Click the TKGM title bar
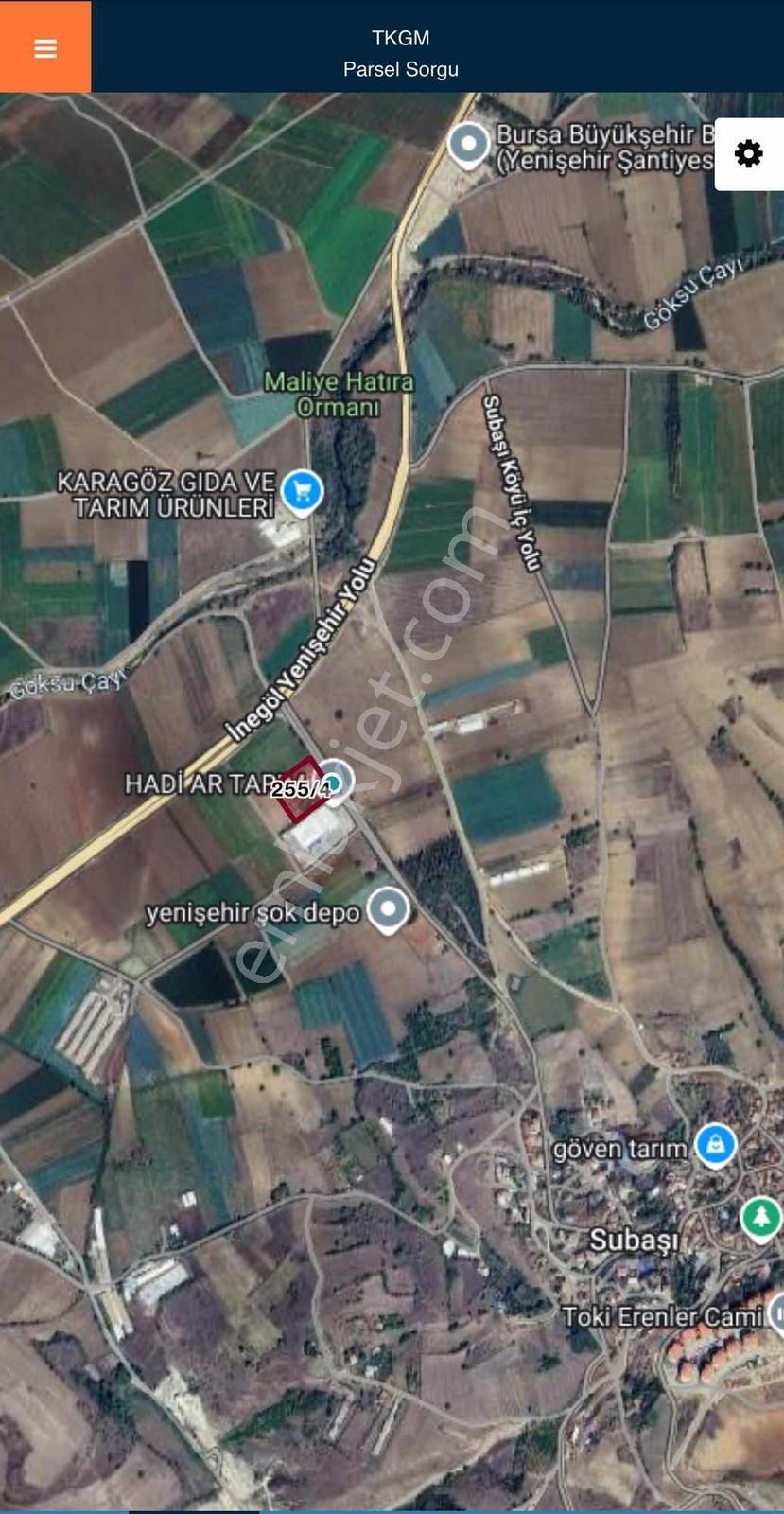 pos(401,38)
